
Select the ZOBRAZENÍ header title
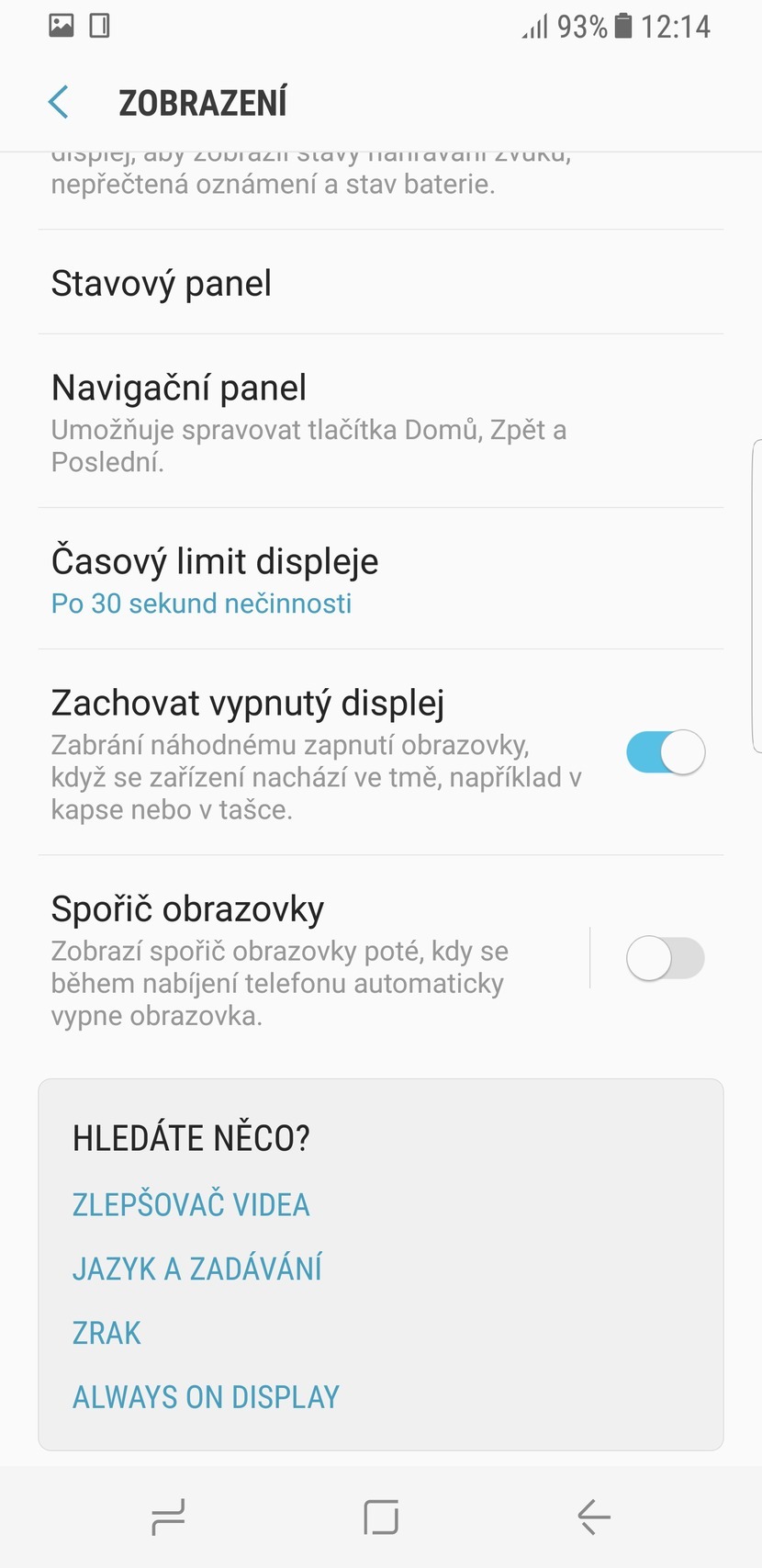pos(202,102)
